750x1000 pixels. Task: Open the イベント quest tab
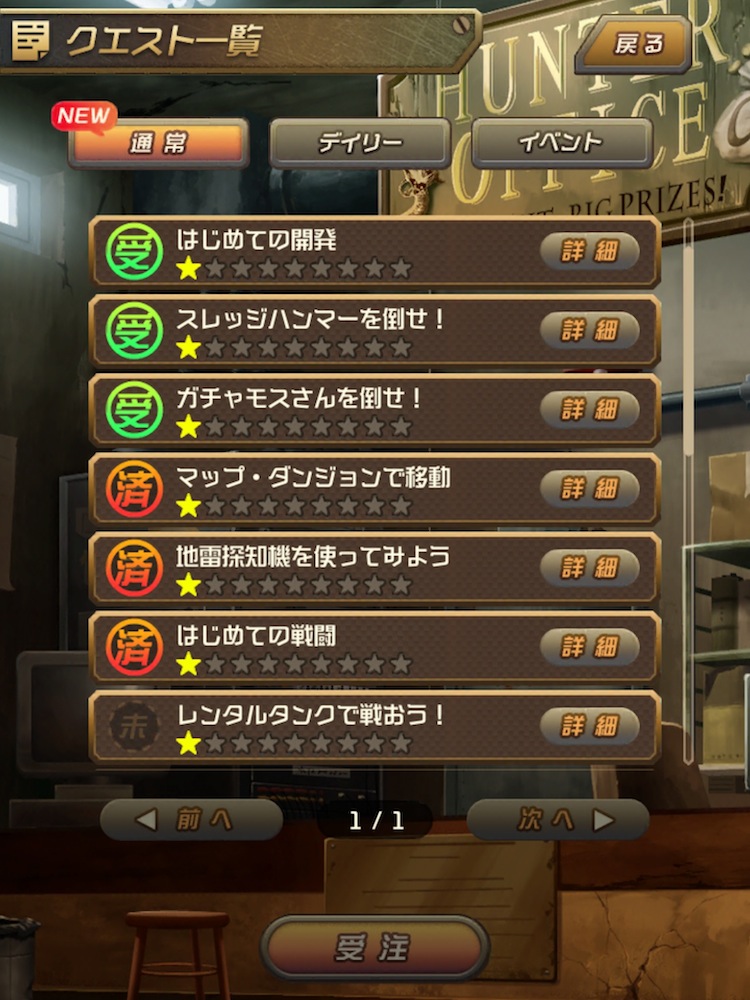click(x=561, y=144)
